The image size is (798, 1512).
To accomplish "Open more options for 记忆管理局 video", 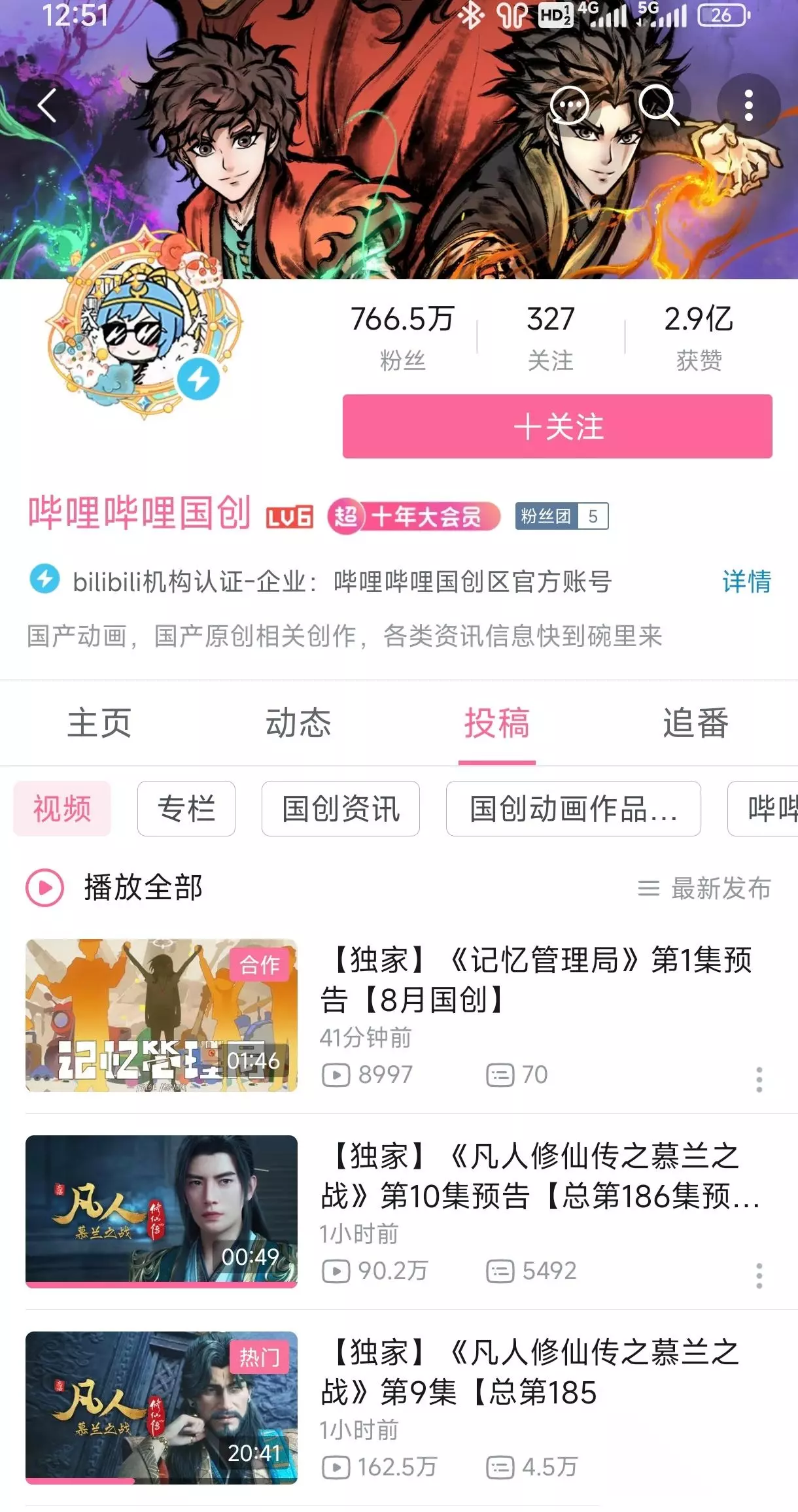I will pyautogui.click(x=759, y=1079).
